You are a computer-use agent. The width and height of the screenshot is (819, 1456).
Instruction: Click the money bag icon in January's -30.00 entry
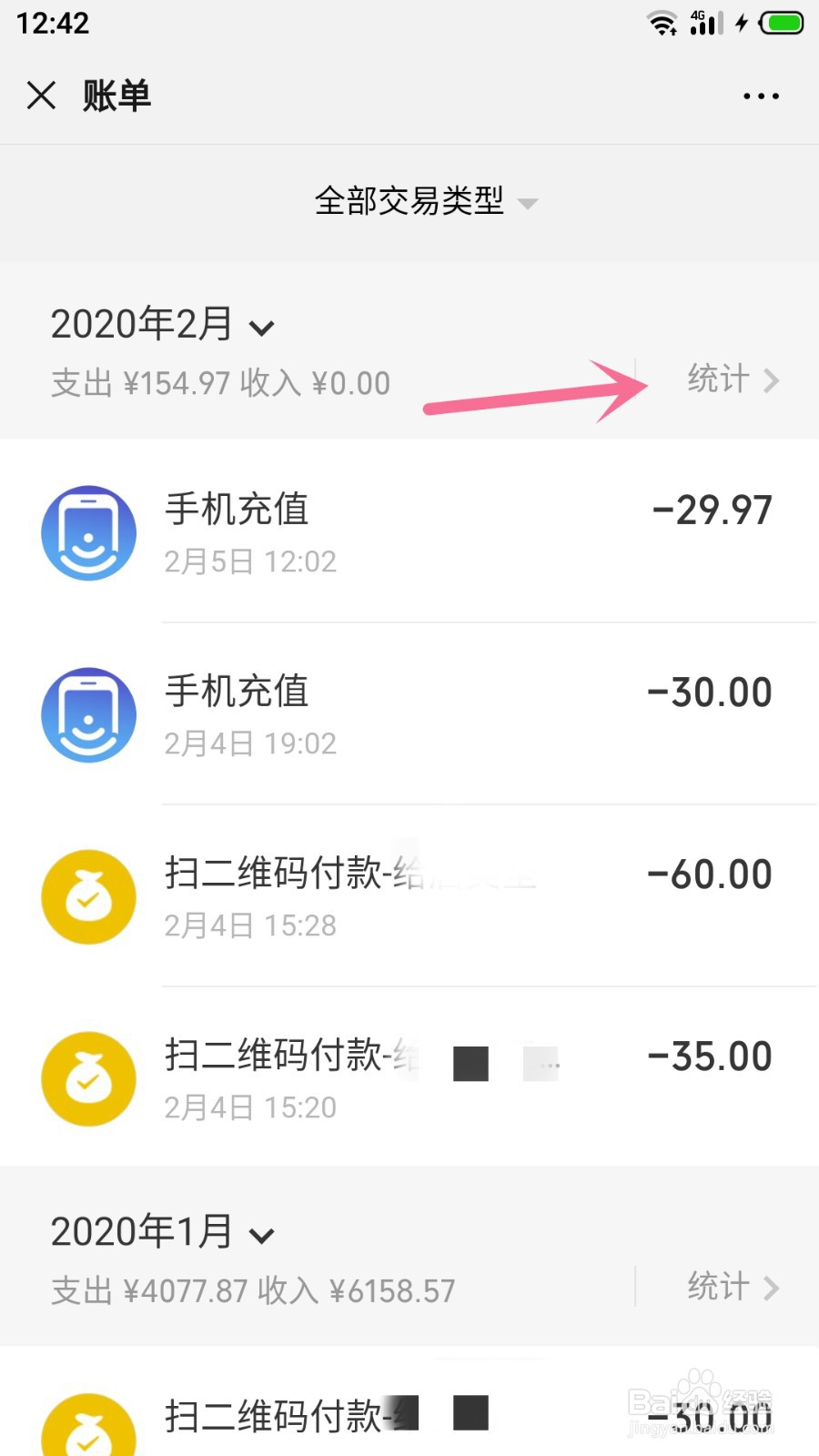[x=88, y=1429]
